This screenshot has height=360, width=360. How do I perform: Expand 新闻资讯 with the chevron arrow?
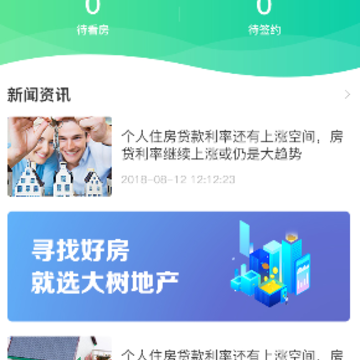pos(347,95)
